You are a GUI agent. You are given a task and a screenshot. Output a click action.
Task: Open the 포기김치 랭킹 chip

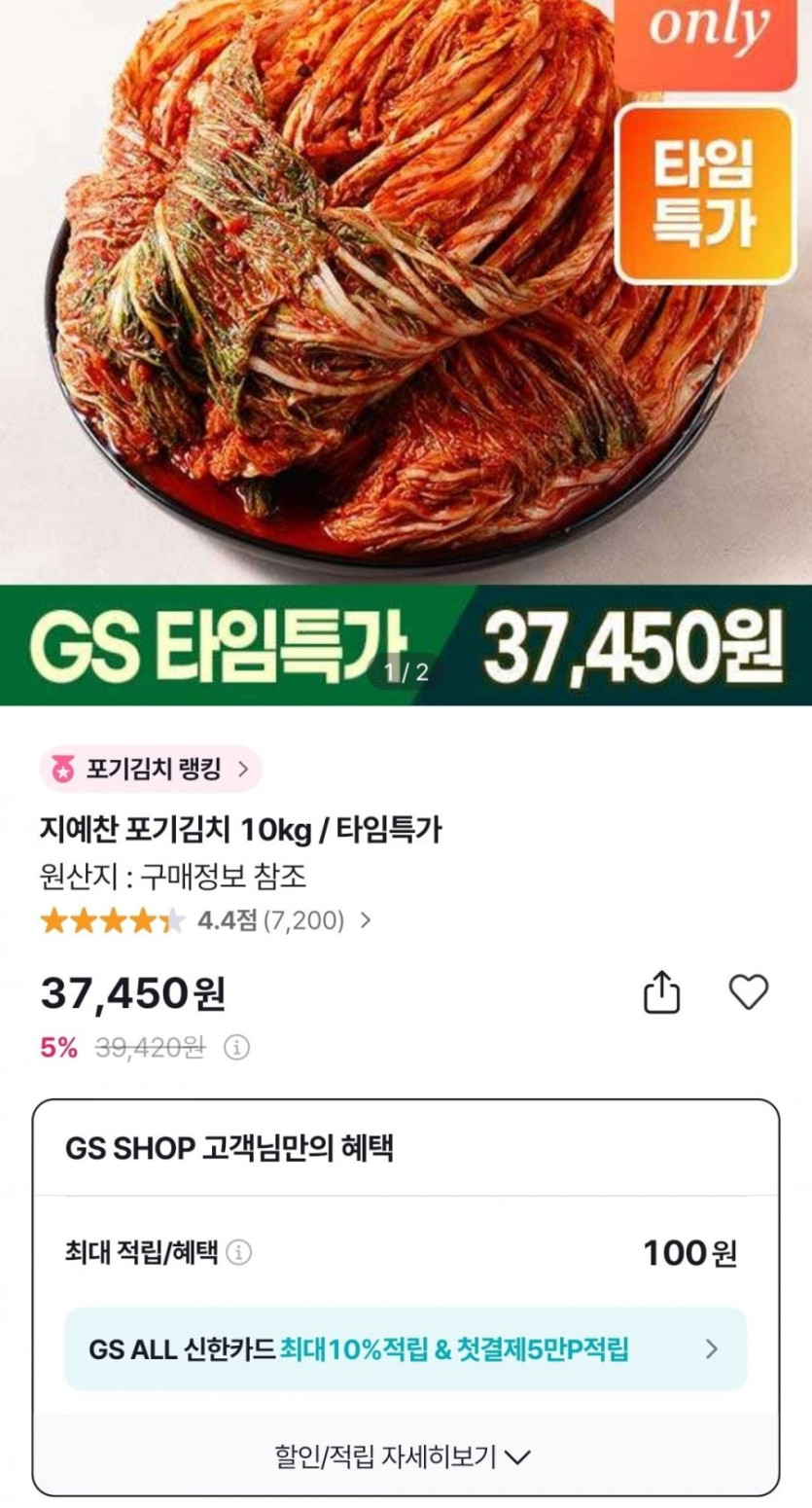pos(151,770)
